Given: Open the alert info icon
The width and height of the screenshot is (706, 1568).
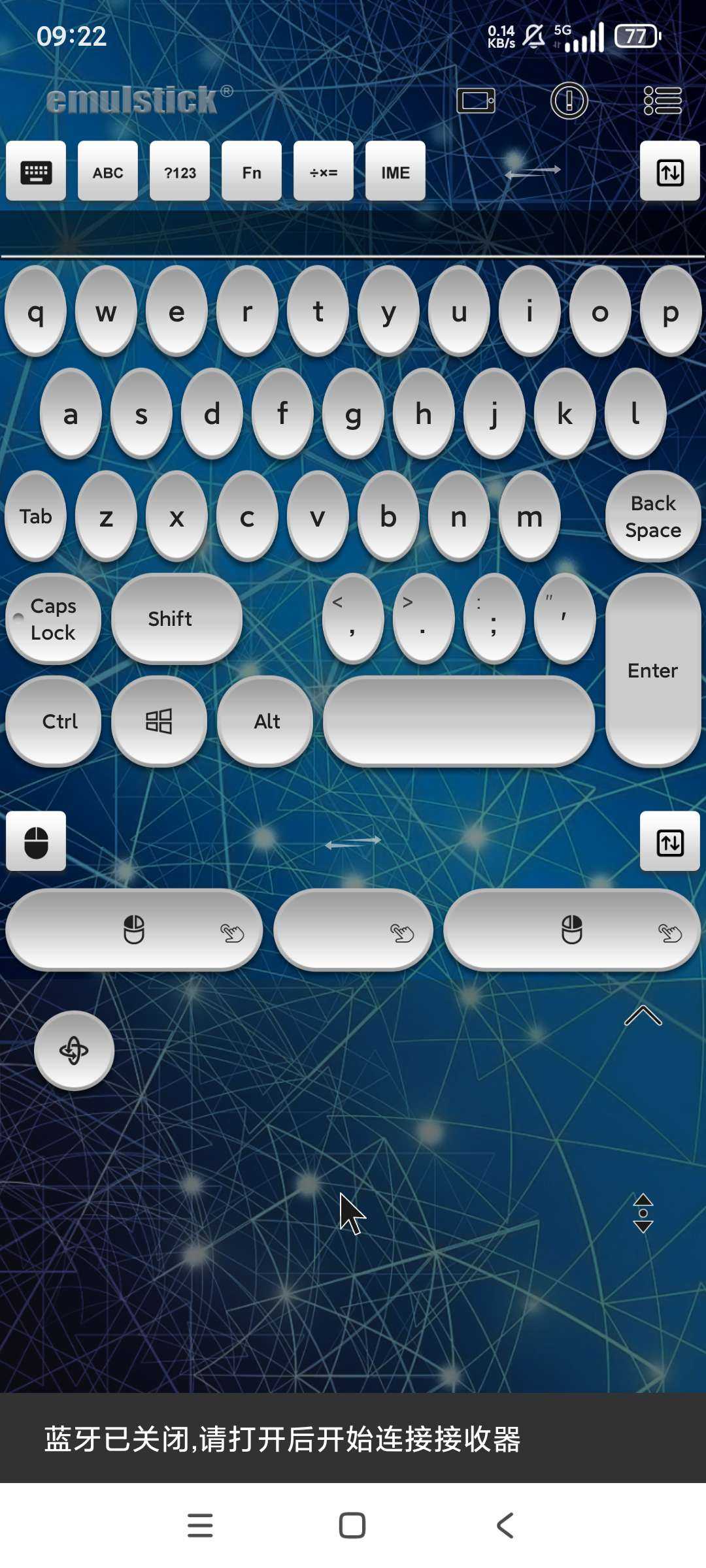Looking at the screenshot, I should (569, 101).
